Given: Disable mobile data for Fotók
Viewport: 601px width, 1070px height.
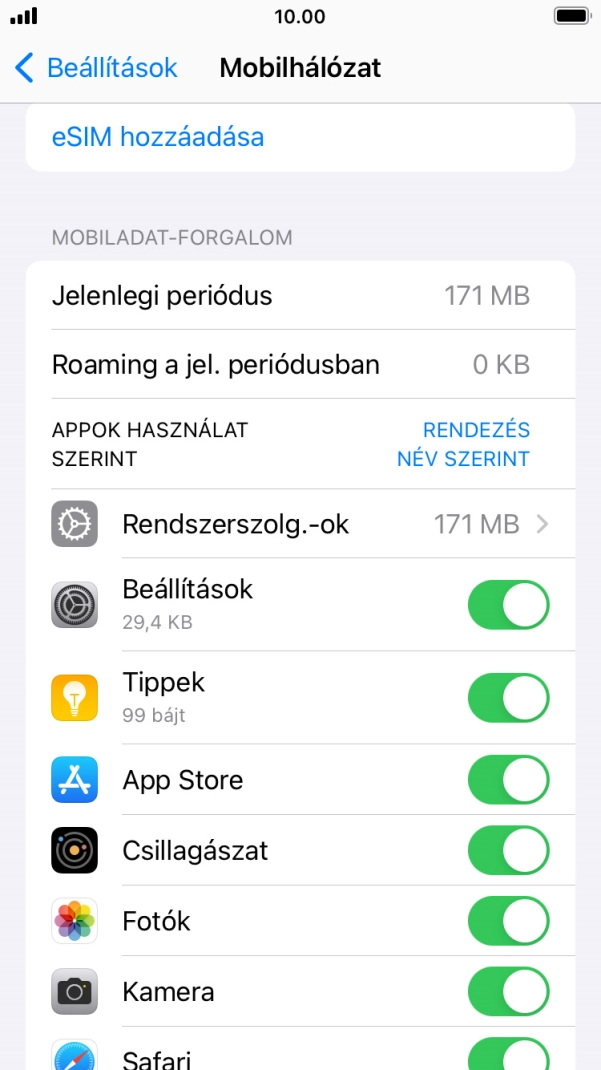Looking at the screenshot, I should (x=508, y=921).
